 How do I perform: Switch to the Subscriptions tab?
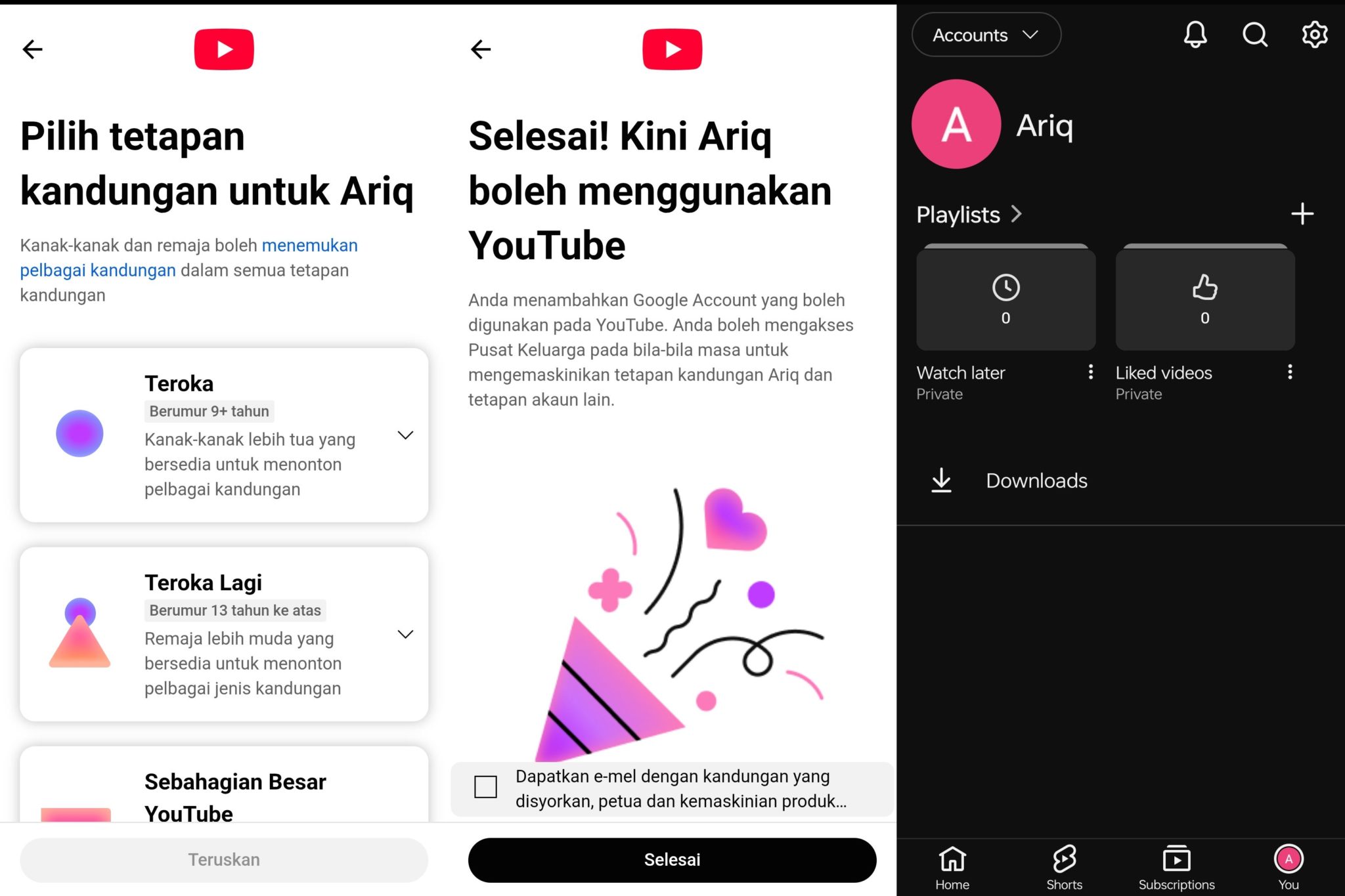(x=1176, y=867)
